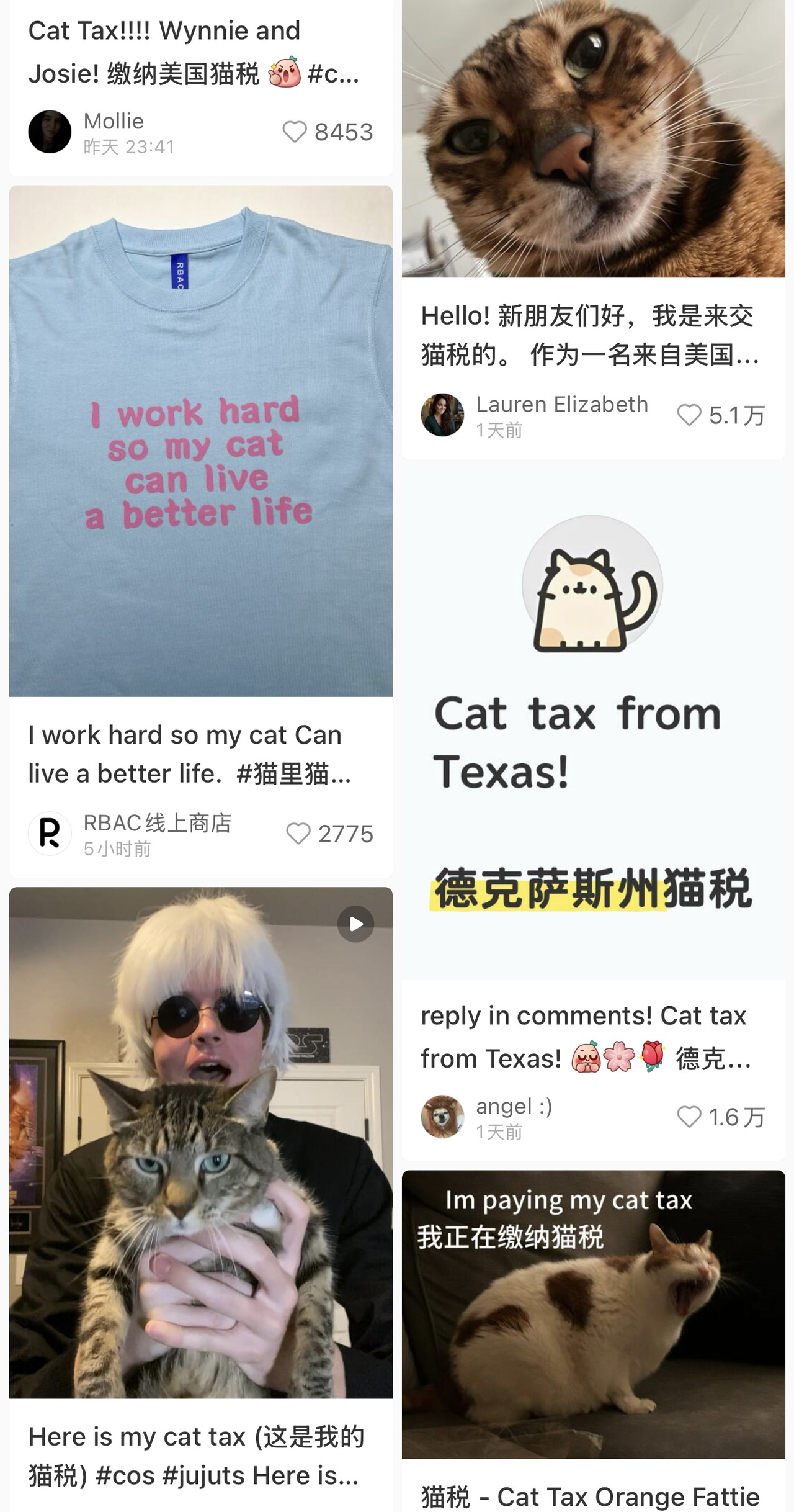View Lauren Elizabeth's profile avatar
This screenshot has height=1512, width=794.
click(x=442, y=415)
